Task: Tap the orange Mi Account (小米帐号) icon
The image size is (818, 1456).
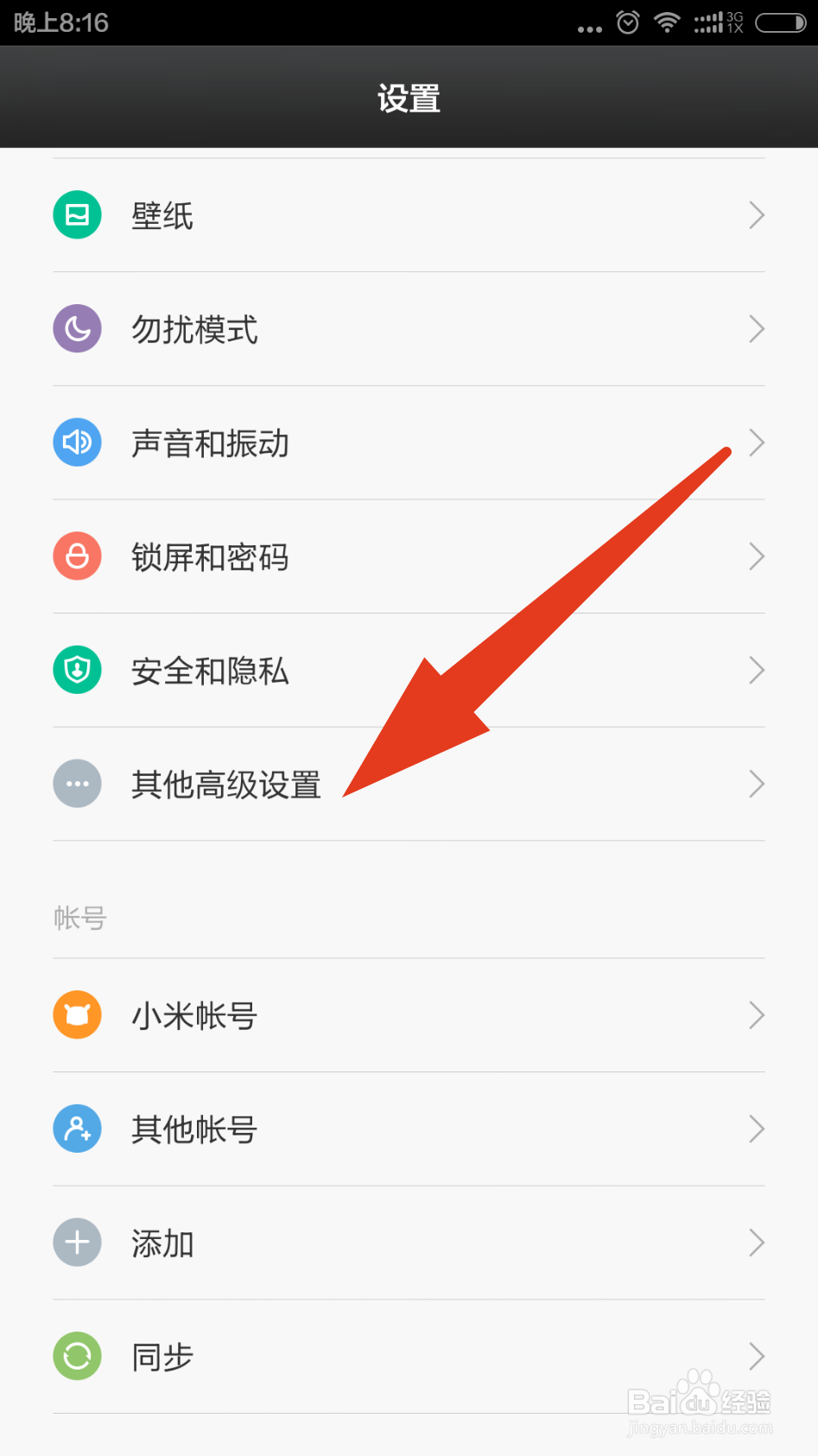Action: (77, 1014)
